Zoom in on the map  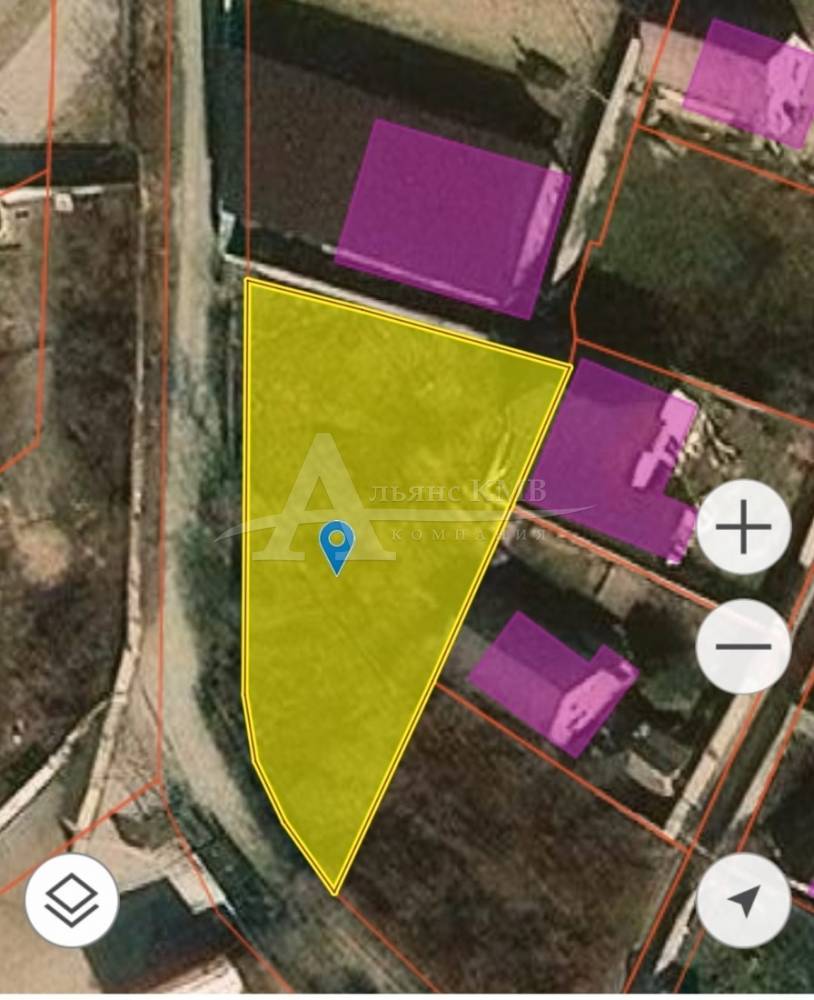[x=743, y=527]
